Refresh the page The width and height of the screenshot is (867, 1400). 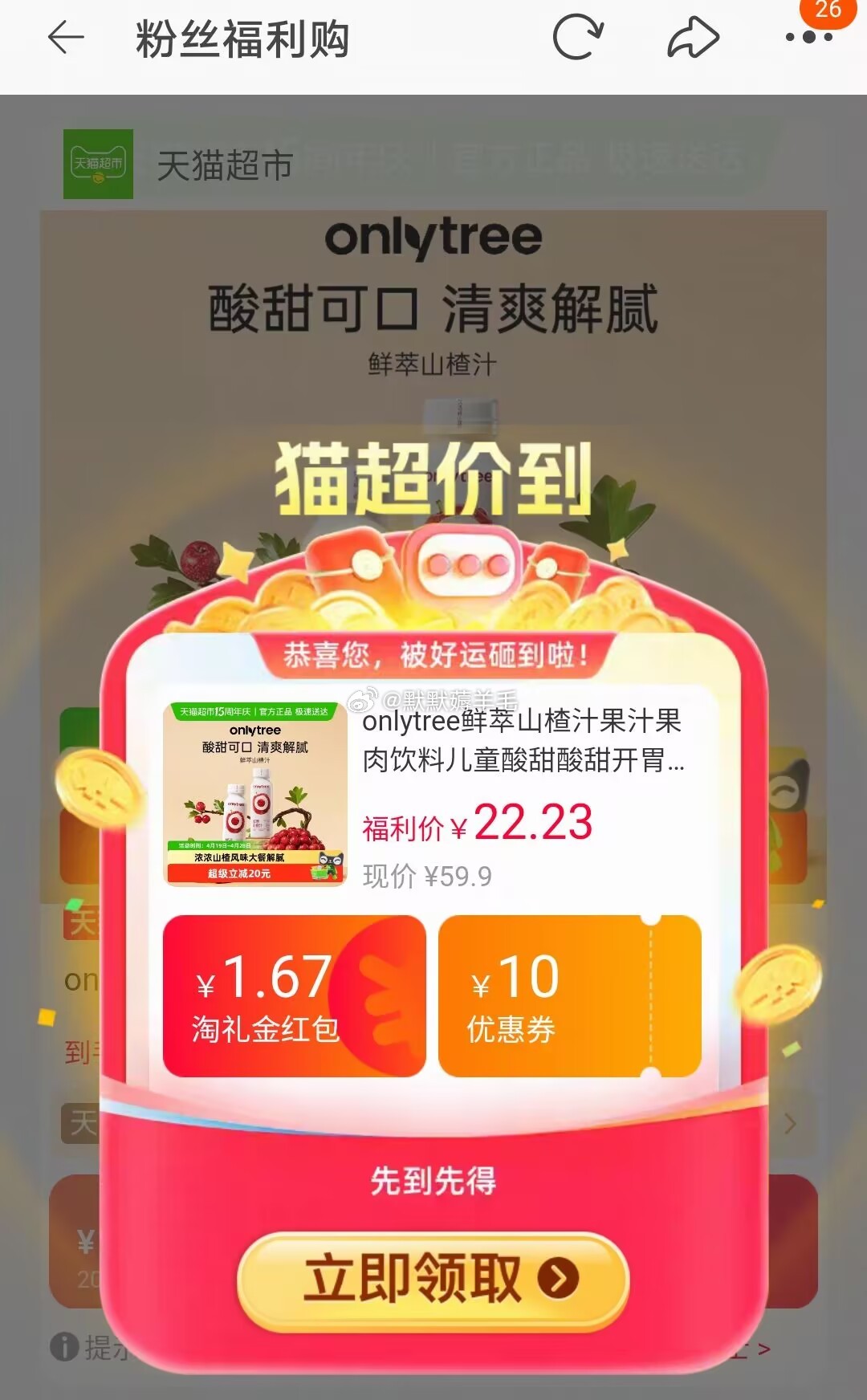tap(578, 38)
